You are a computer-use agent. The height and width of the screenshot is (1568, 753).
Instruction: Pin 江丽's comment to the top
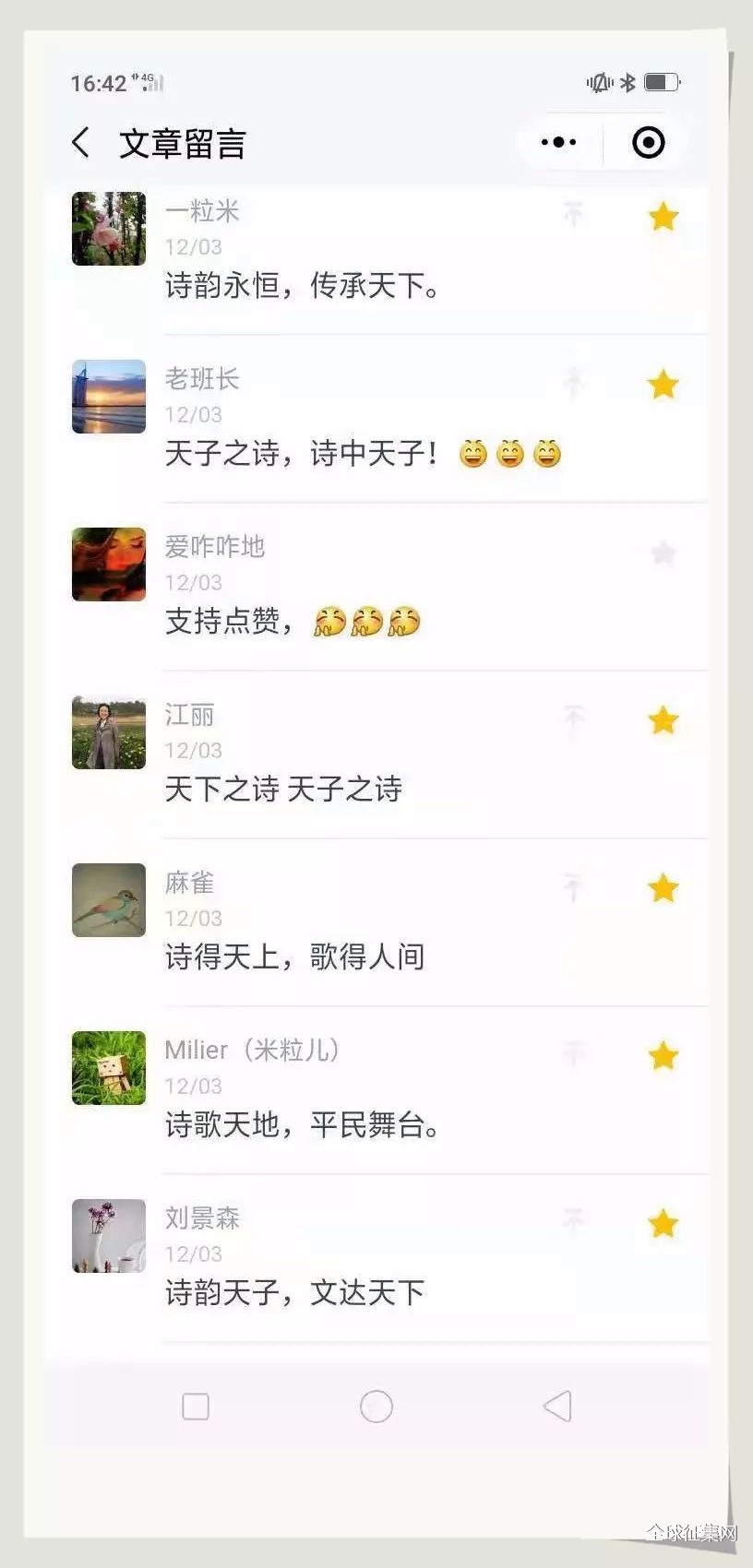point(573,718)
